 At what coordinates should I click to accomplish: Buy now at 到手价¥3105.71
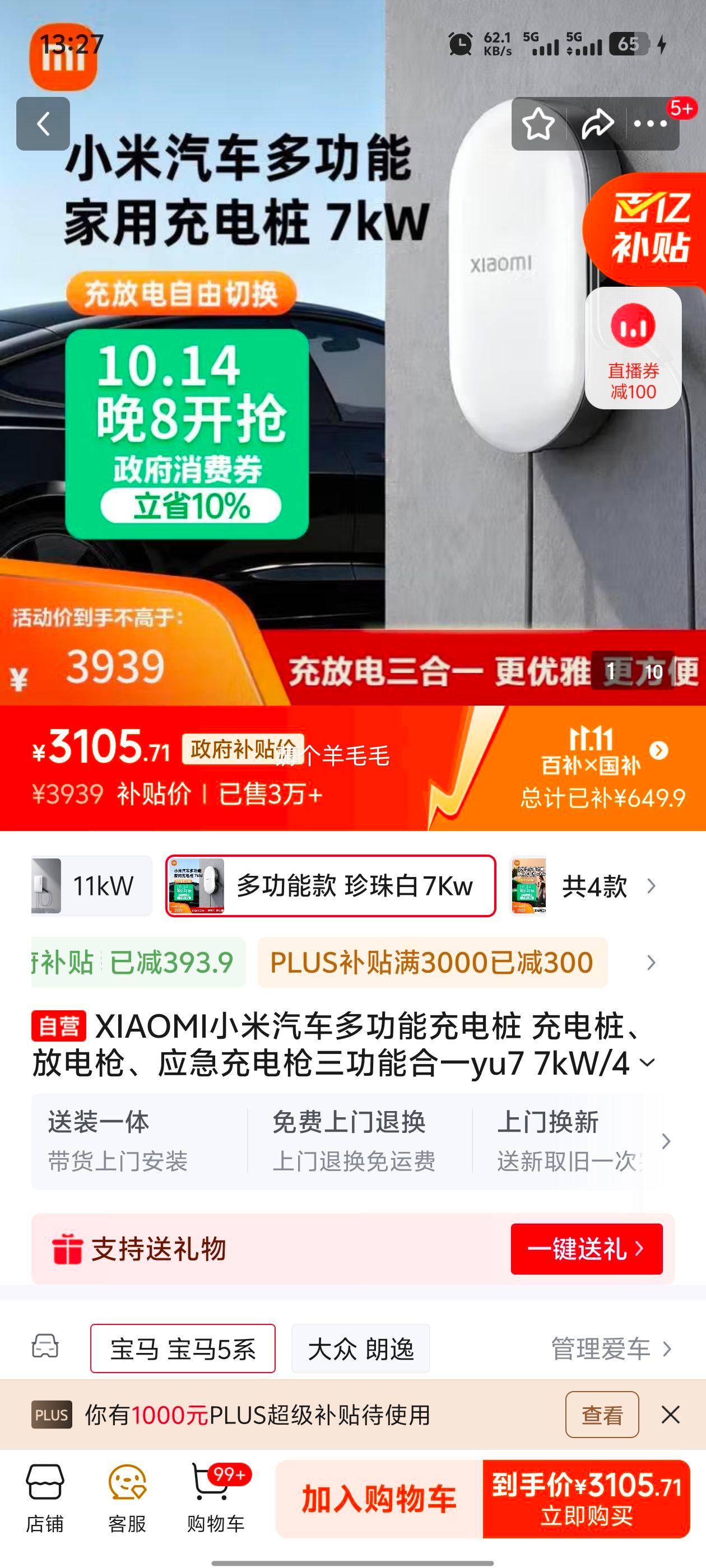(x=586, y=1499)
